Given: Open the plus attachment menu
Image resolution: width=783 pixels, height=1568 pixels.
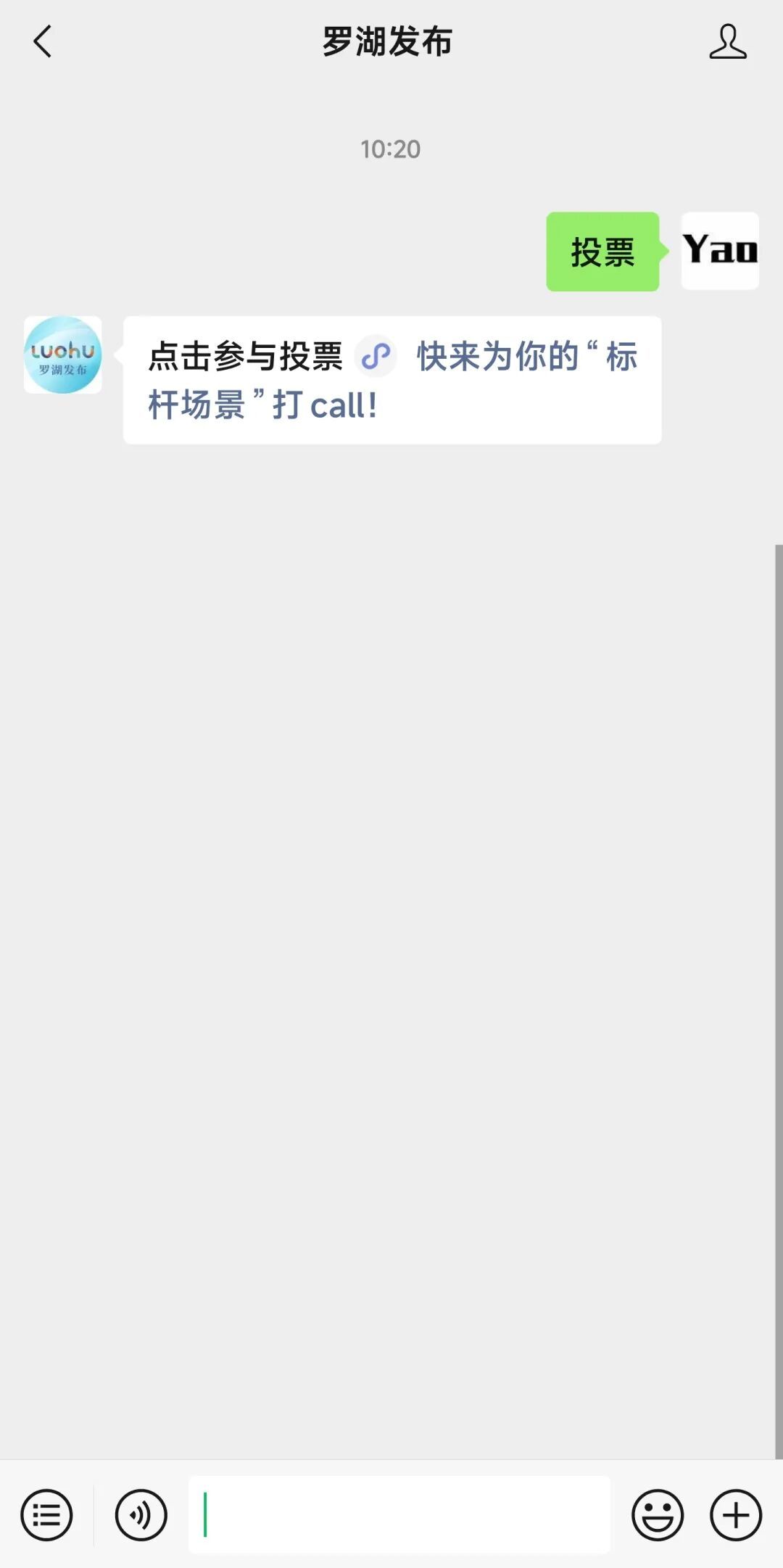Looking at the screenshot, I should click(x=736, y=1514).
